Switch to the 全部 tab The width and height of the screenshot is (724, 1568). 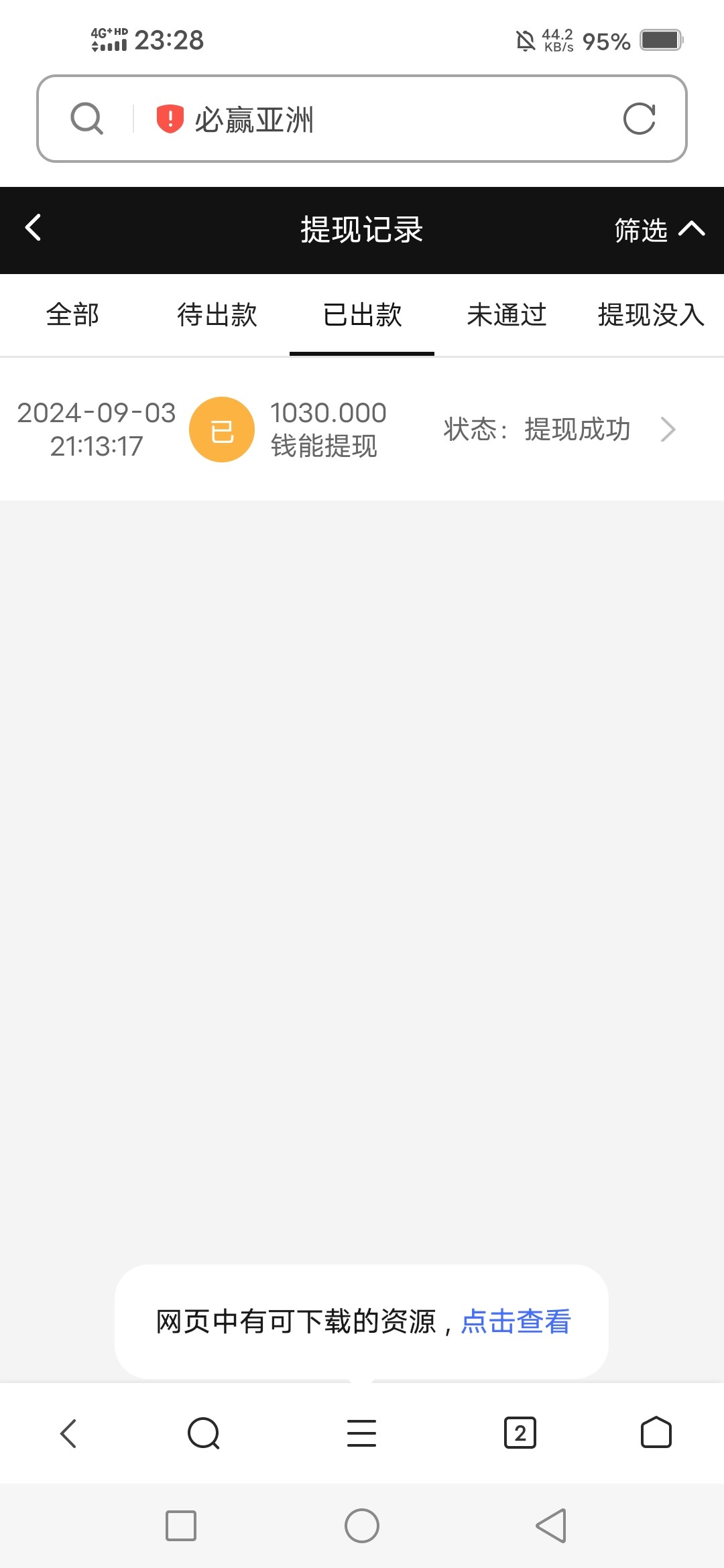[x=72, y=314]
